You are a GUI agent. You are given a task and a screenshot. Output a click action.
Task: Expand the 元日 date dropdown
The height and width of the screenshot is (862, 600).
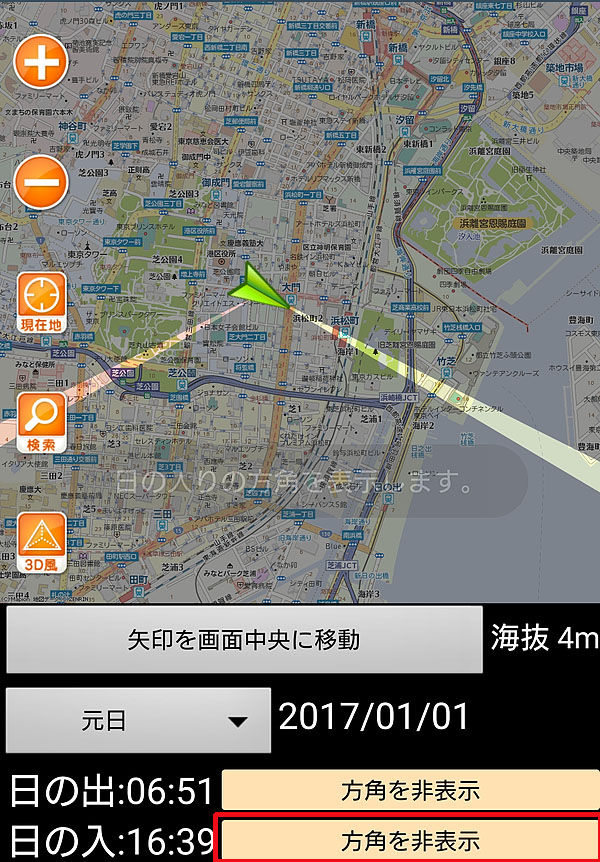click(138, 720)
